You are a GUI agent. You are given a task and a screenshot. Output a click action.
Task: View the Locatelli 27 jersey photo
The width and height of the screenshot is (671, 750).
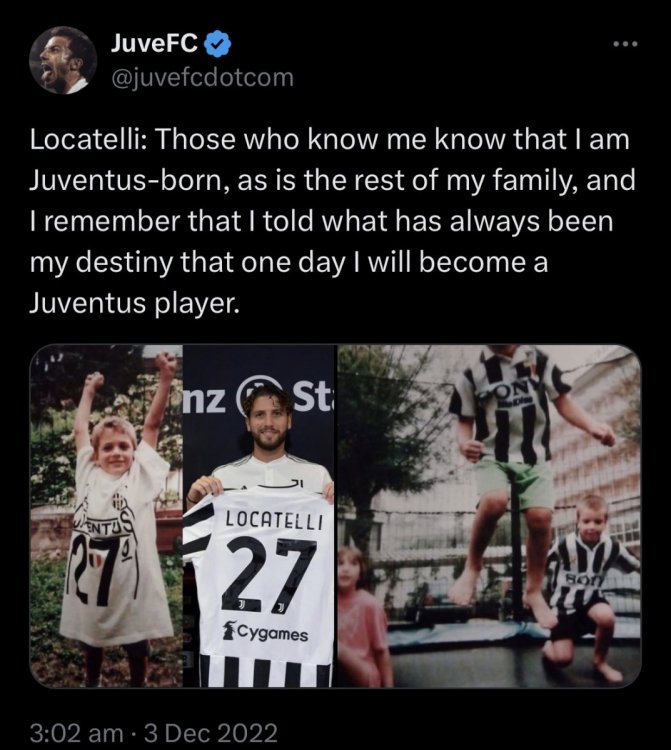(258, 515)
